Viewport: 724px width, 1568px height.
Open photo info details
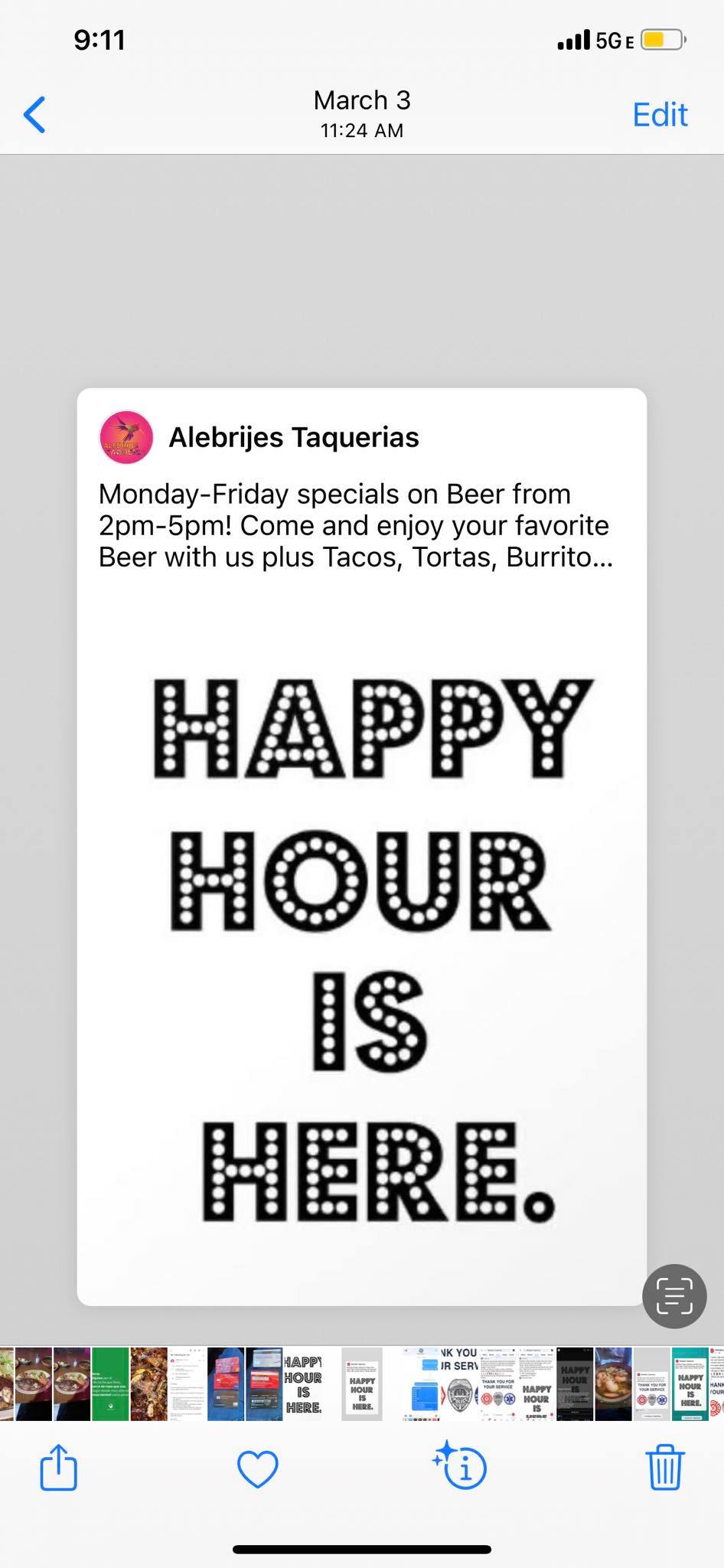tap(461, 1467)
